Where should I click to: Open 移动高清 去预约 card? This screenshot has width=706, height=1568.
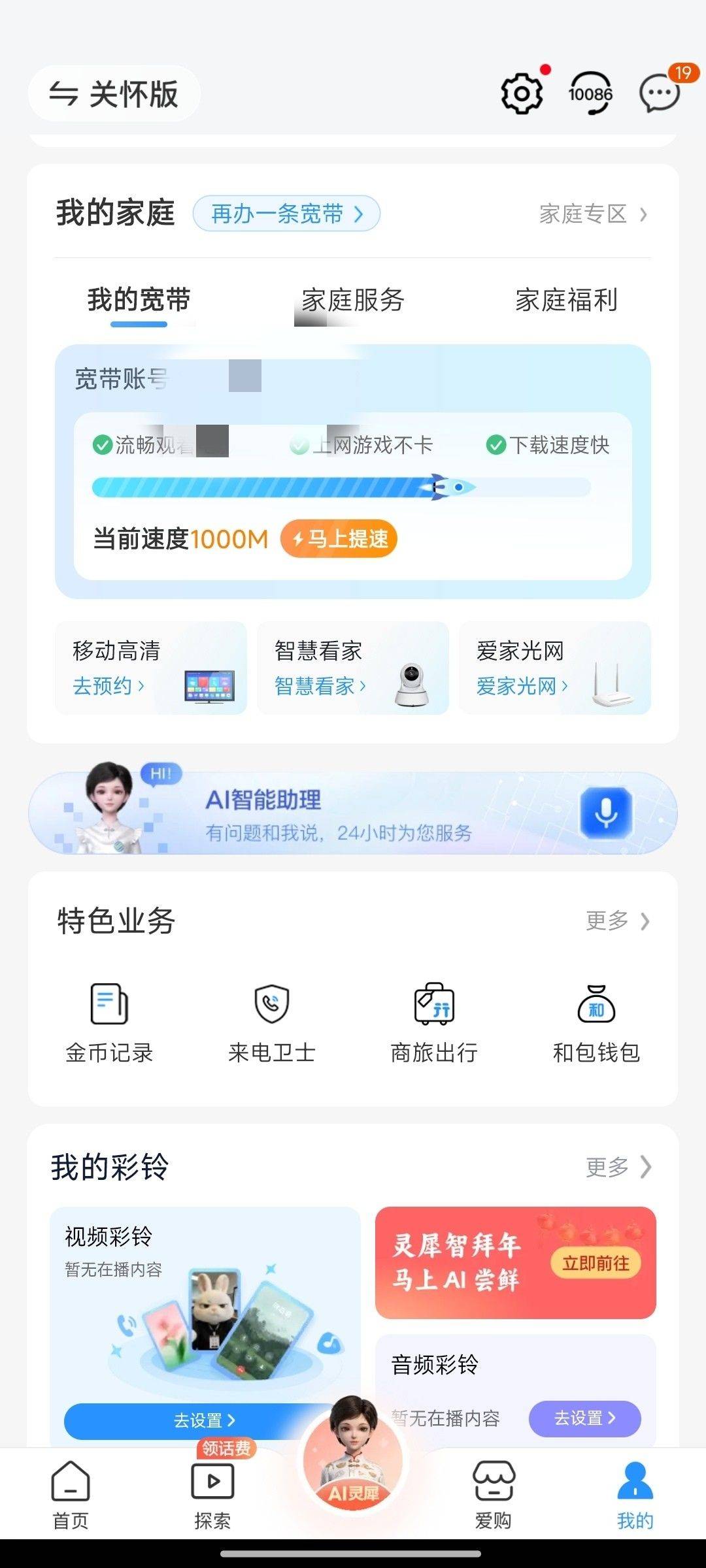(151, 668)
